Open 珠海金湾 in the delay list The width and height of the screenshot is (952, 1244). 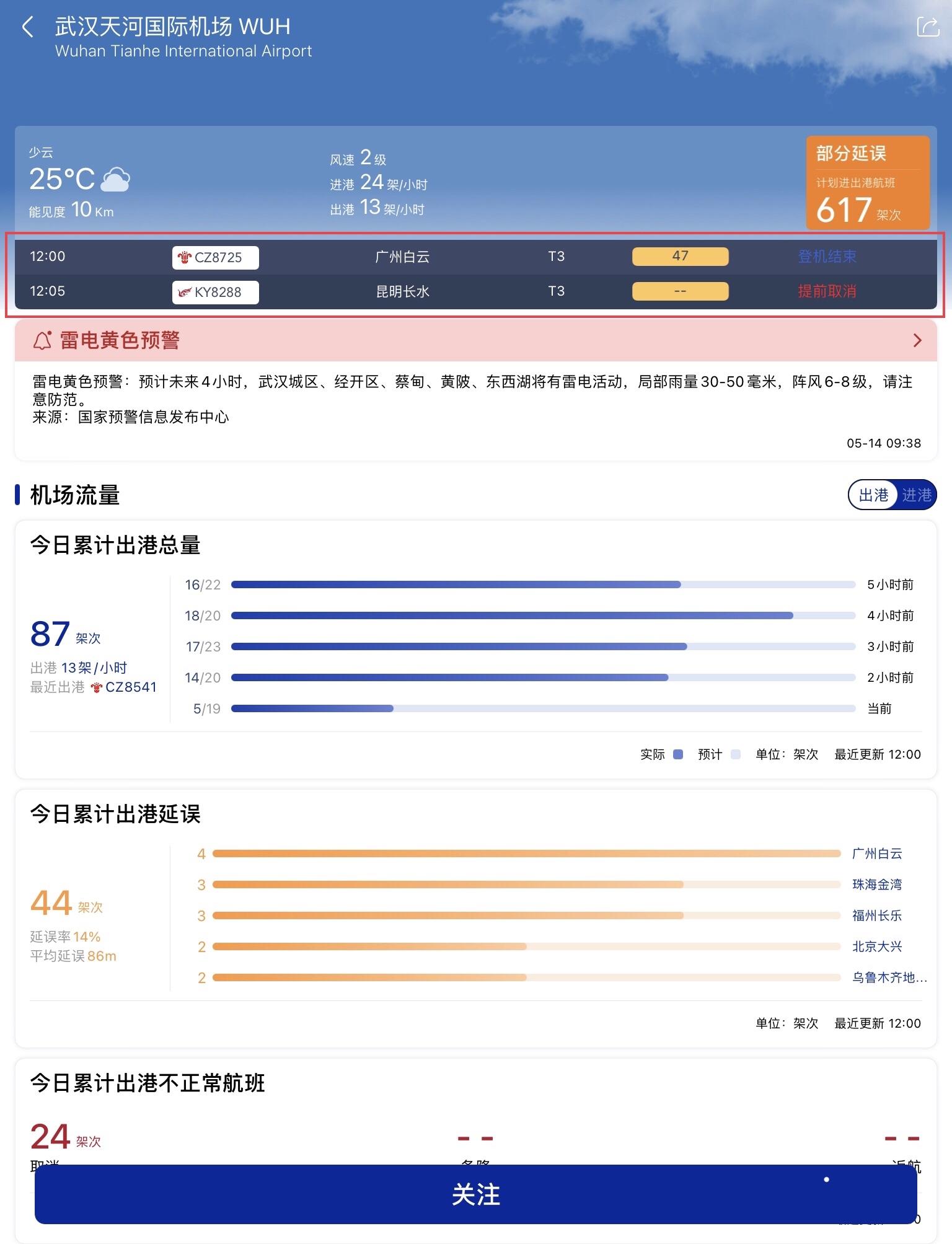click(876, 884)
